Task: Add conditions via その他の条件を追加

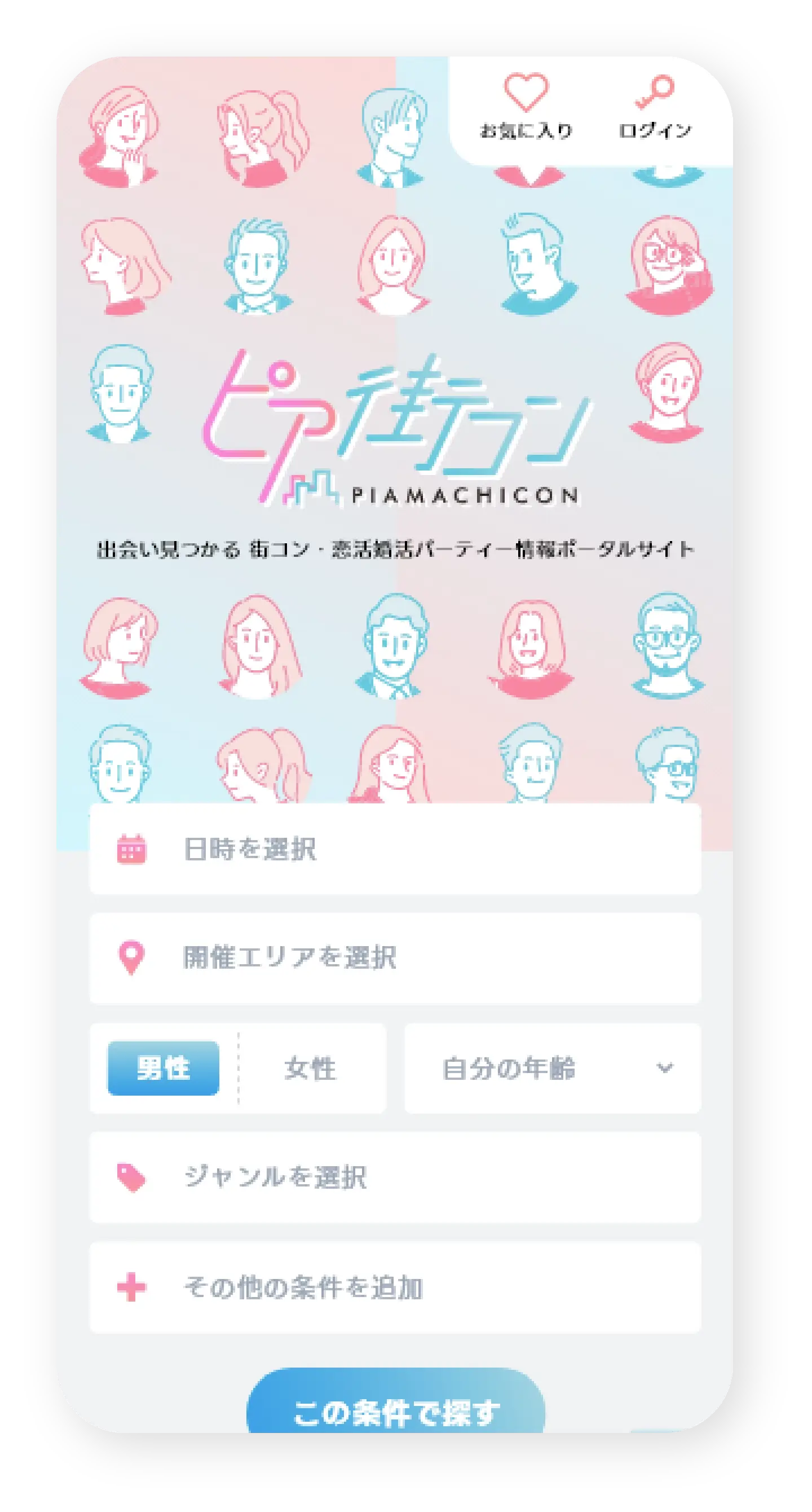Action: point(395,1287)
